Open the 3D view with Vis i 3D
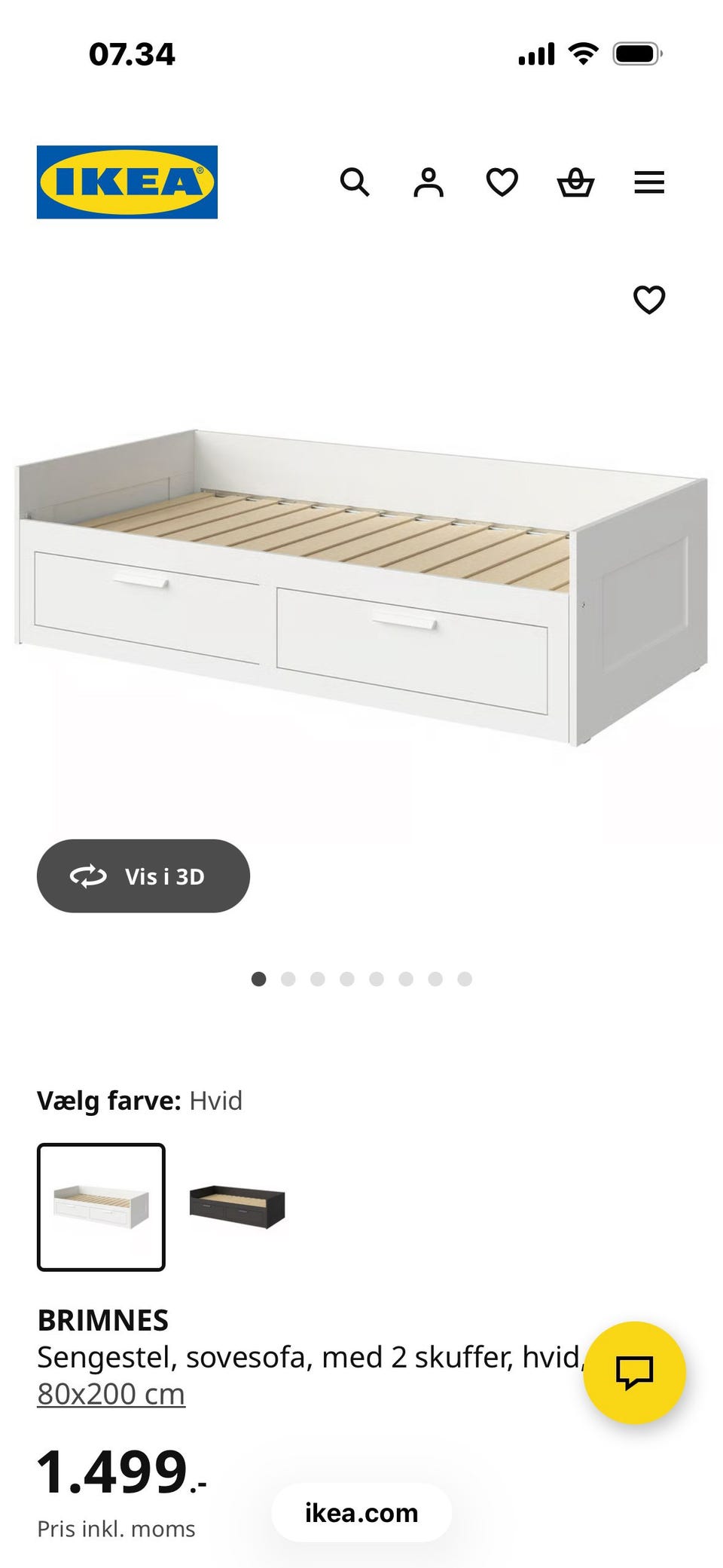Image resolution: width=723 pixels, height=1568 pixels. 143,876
